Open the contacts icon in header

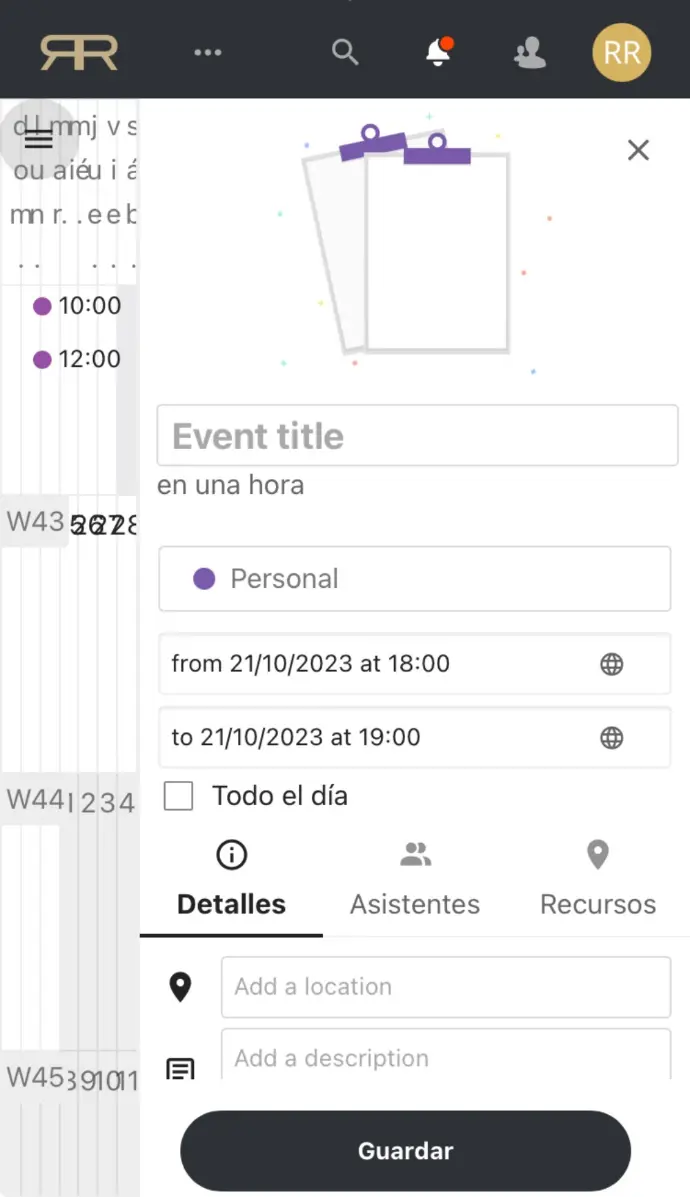click(x=530, y=53)
